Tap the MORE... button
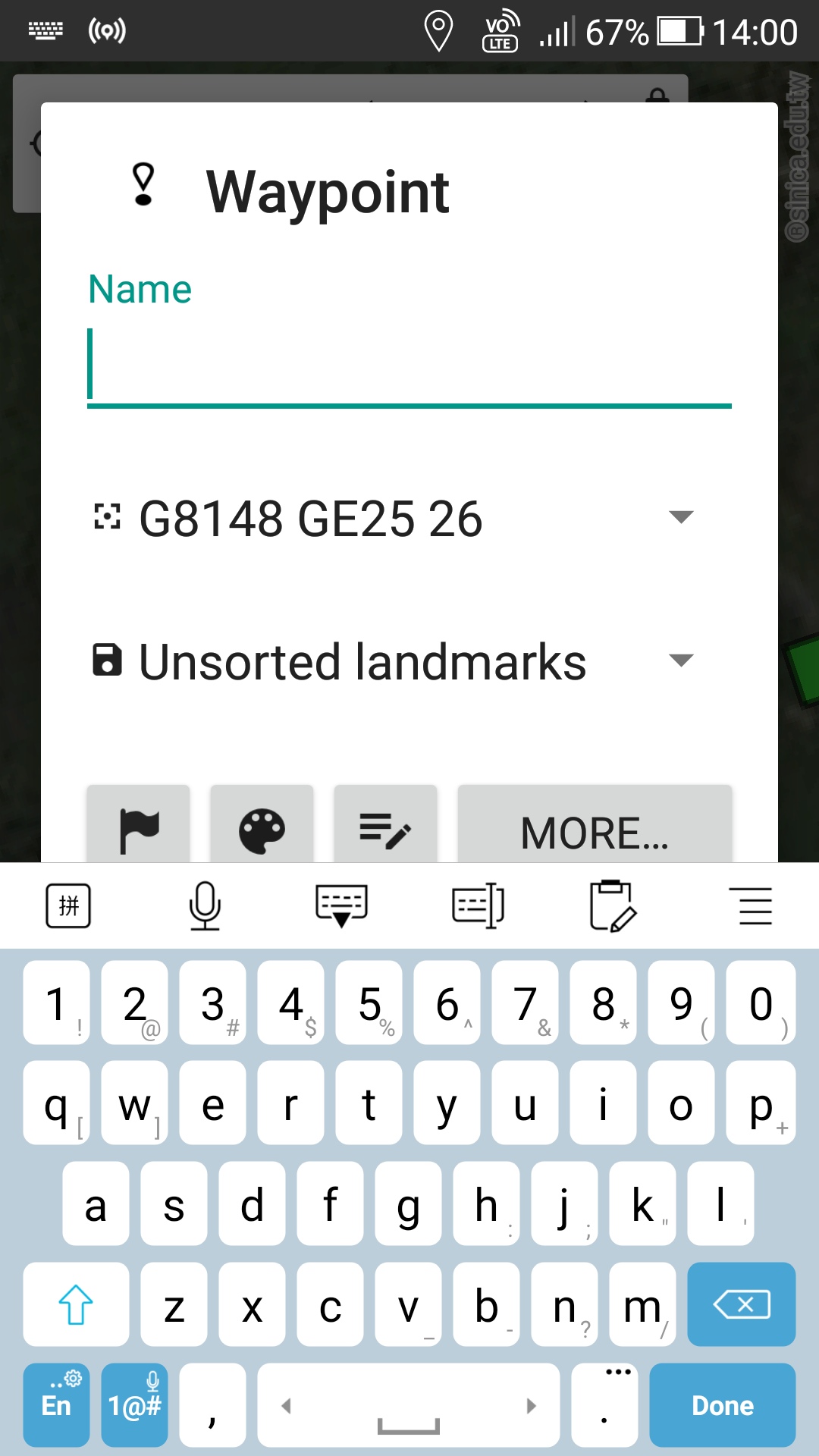819x1456 pixels. click(x=595, y=831)
